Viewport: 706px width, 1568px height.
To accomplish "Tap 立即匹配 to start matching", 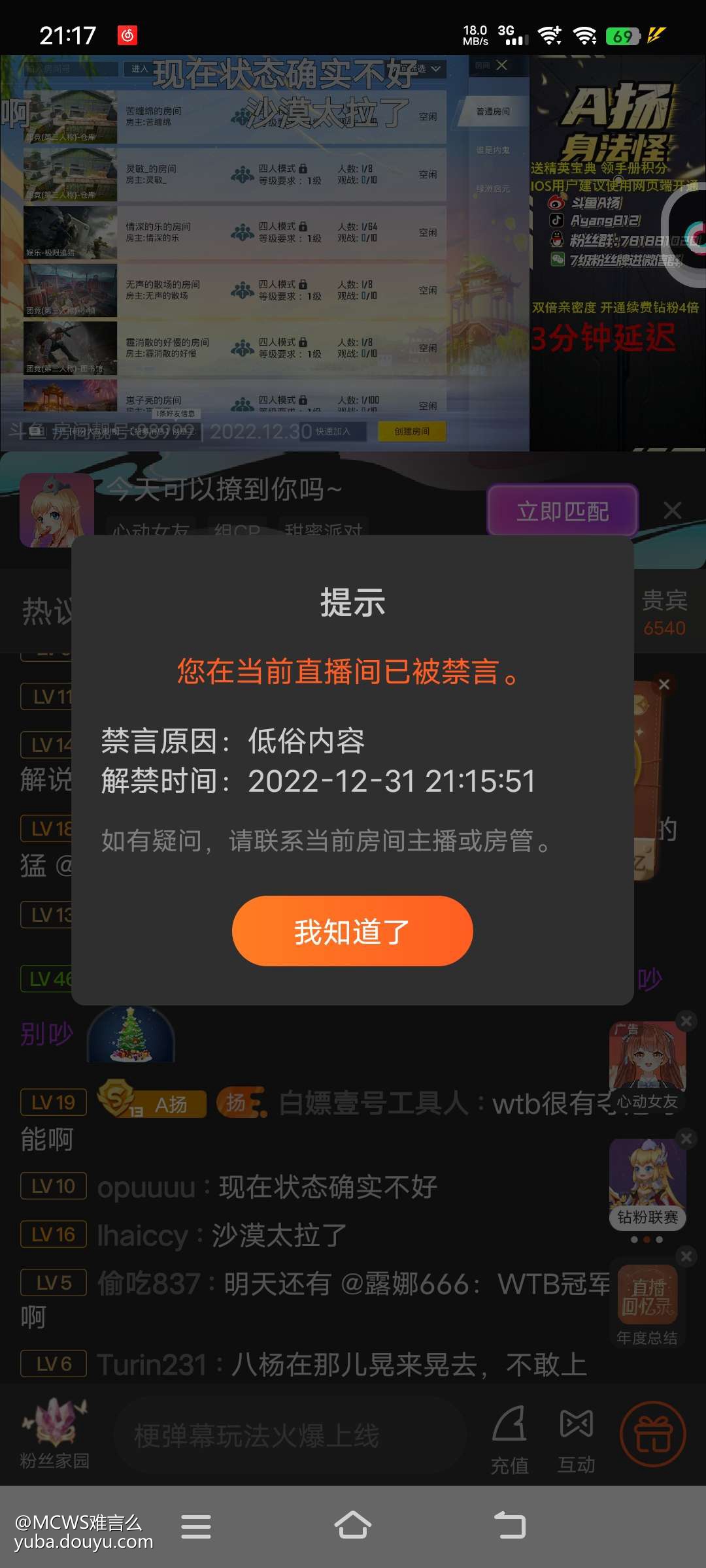I will 562,511.
